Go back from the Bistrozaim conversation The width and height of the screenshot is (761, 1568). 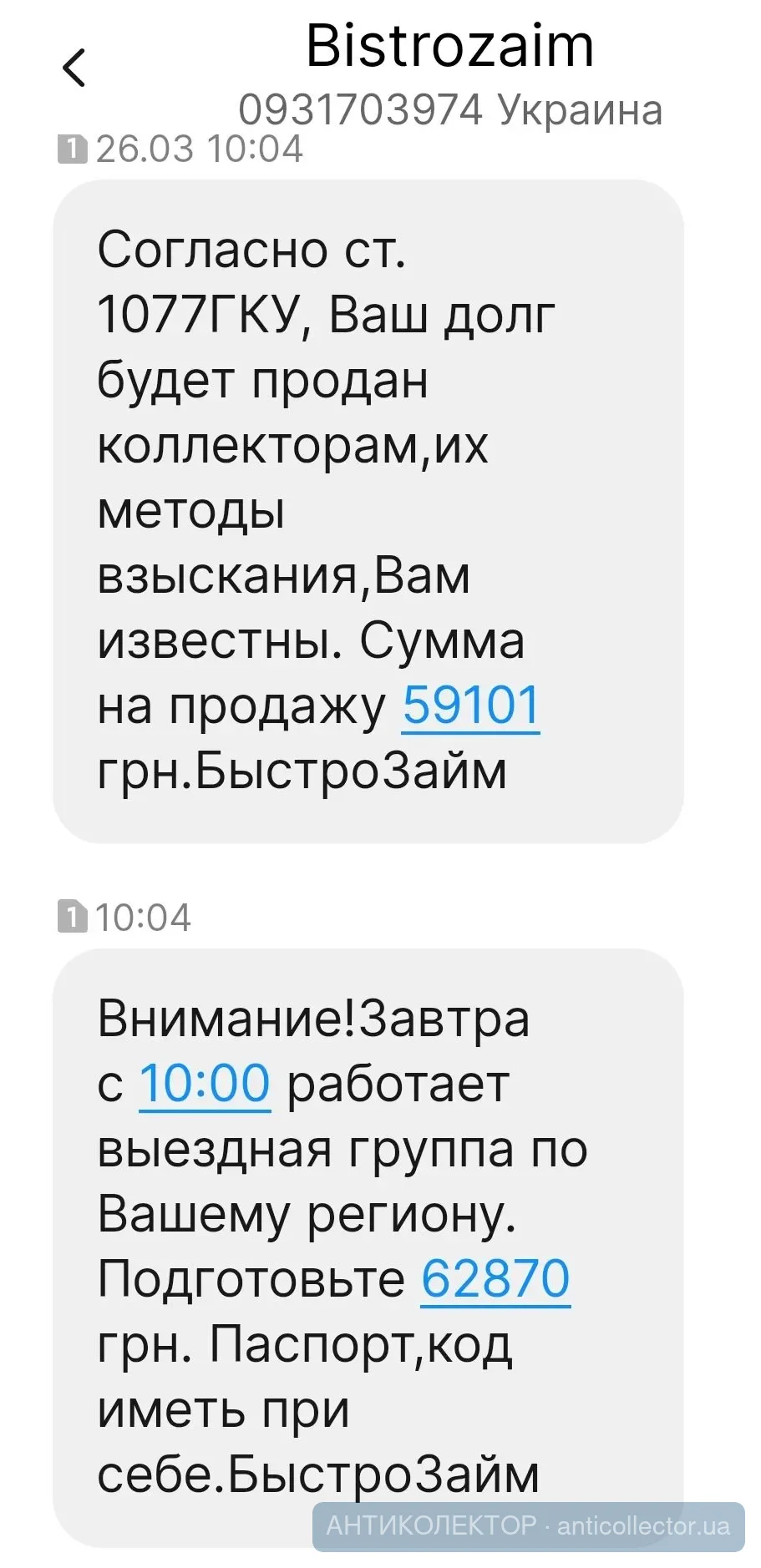[74, 68]
